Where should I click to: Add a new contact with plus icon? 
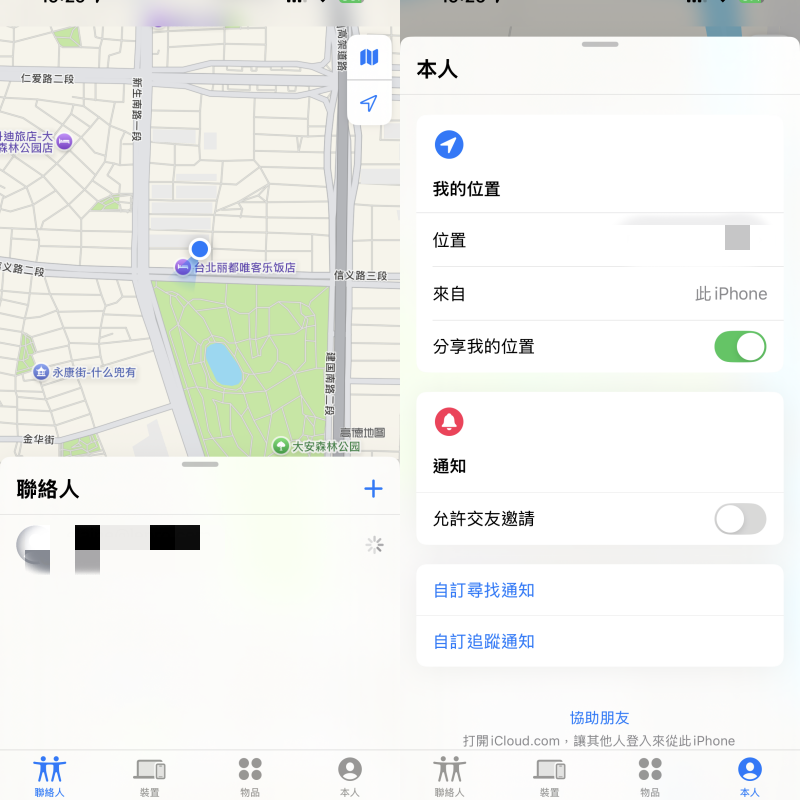(x=373, y=489)
